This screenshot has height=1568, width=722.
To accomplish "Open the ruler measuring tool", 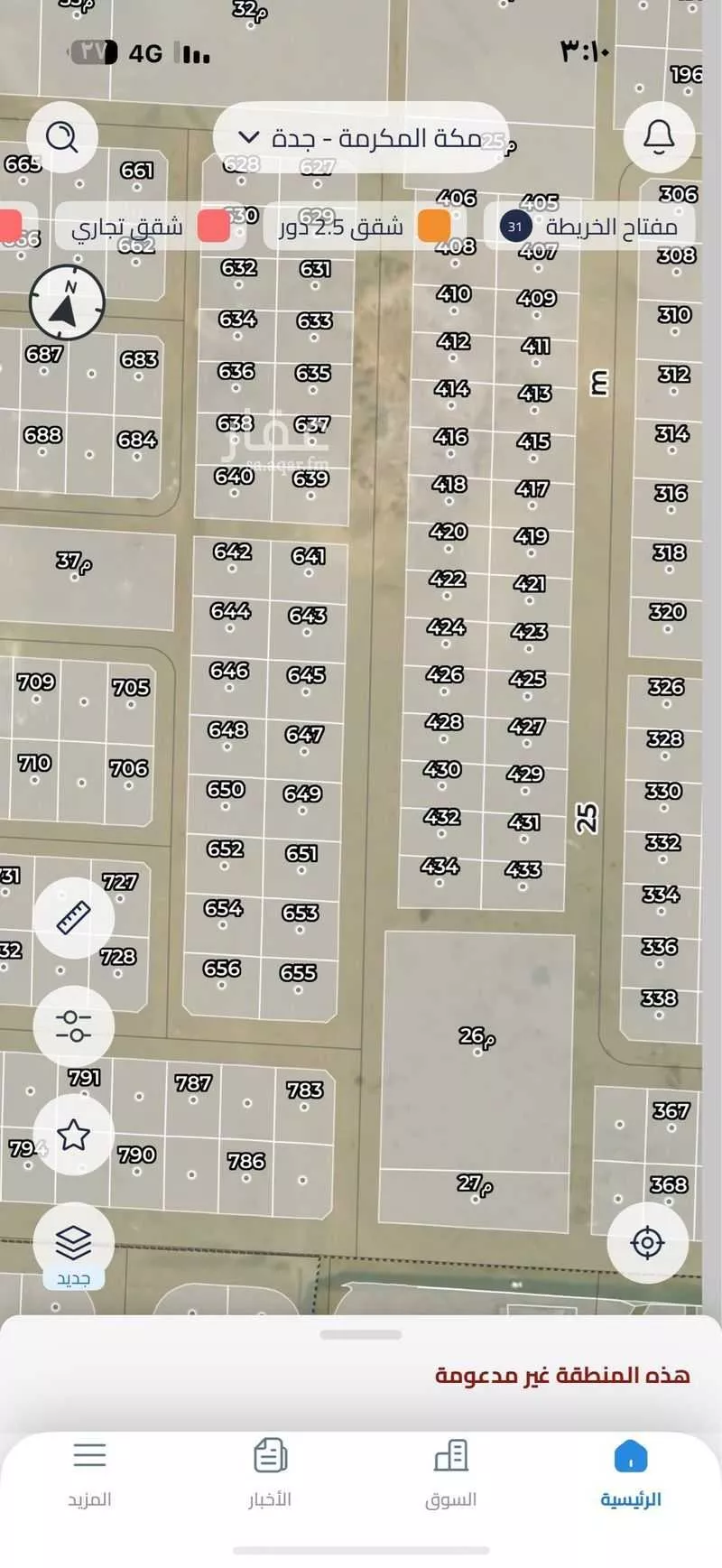I will click(73, 918).
